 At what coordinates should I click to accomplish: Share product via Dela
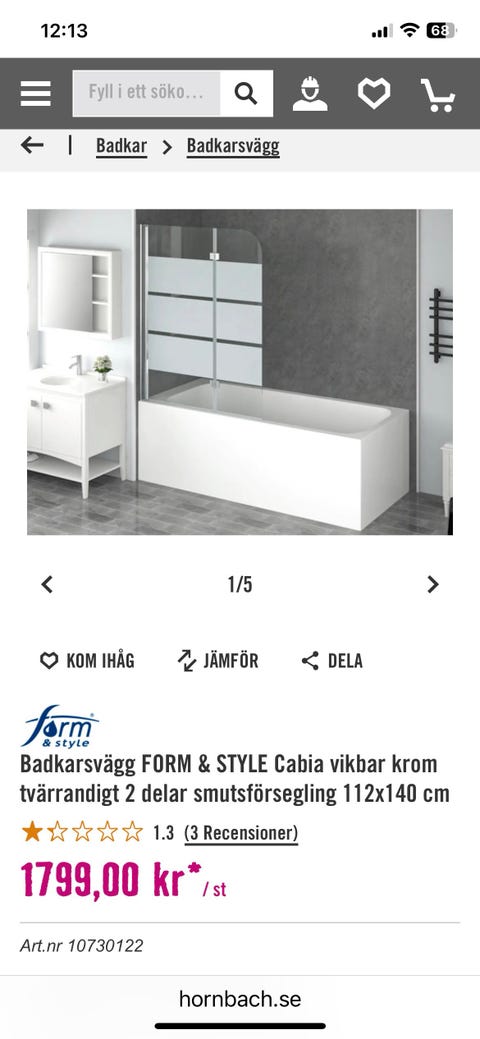tap(331, 661)
